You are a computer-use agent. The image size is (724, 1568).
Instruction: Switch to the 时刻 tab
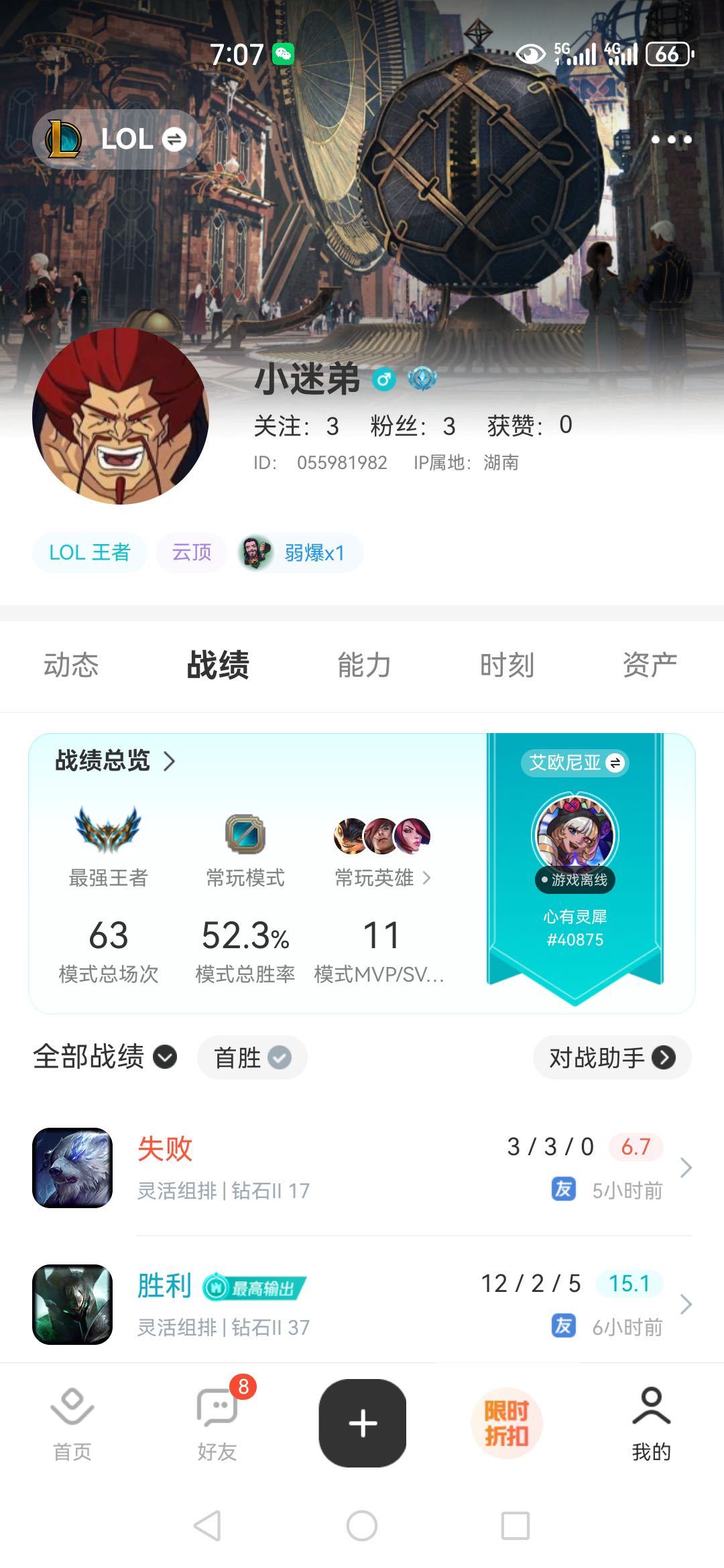point(507,665)
